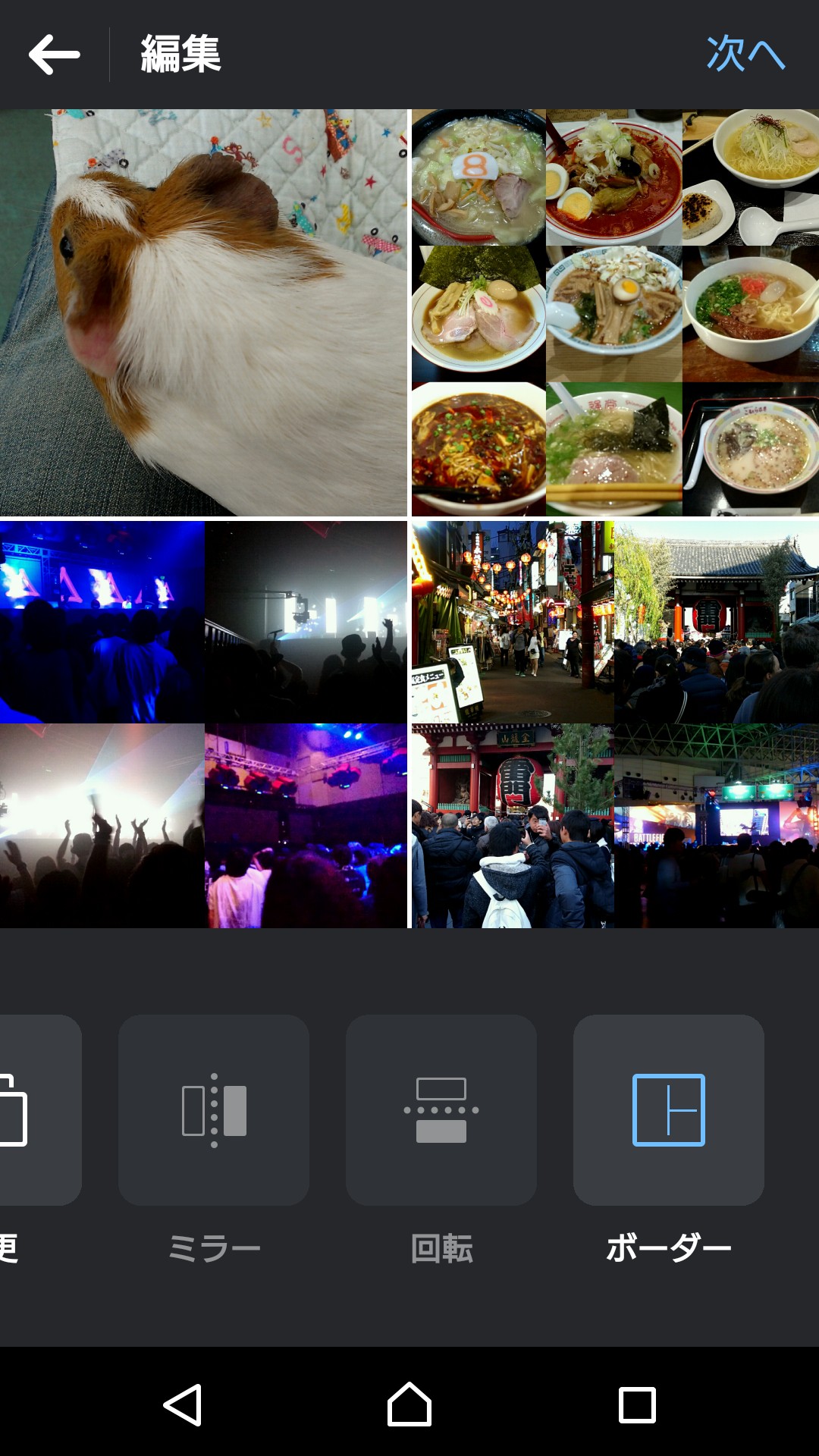The image size is (819, 1456).
Task: Select the temple and street photos cell
Action: [x=615, y=724]
